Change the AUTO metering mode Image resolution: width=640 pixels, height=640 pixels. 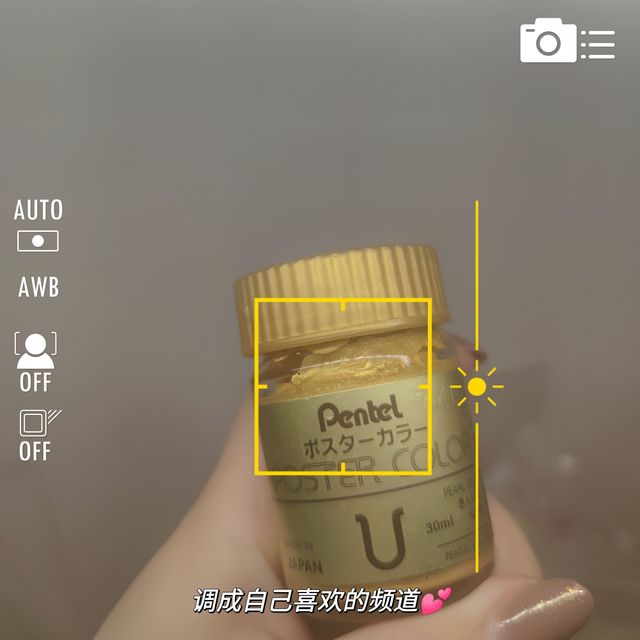point(38,225)
